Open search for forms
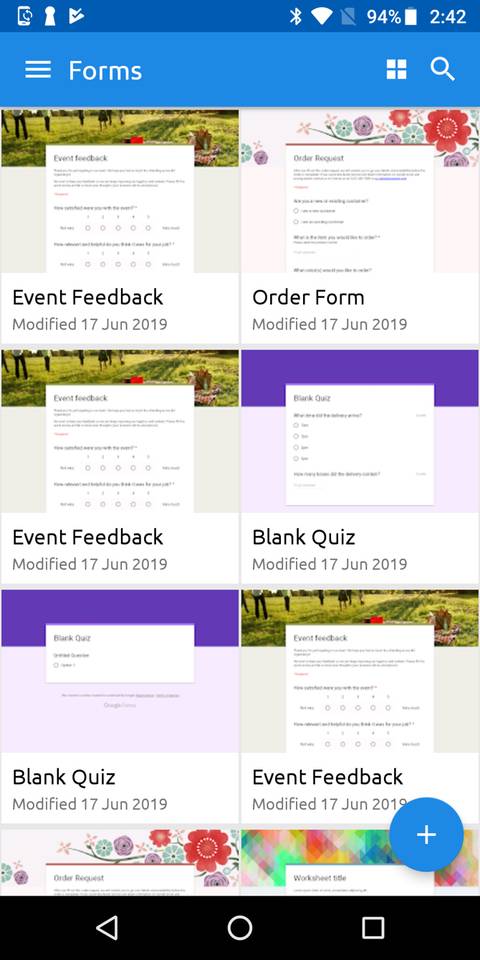 (442, 70)
